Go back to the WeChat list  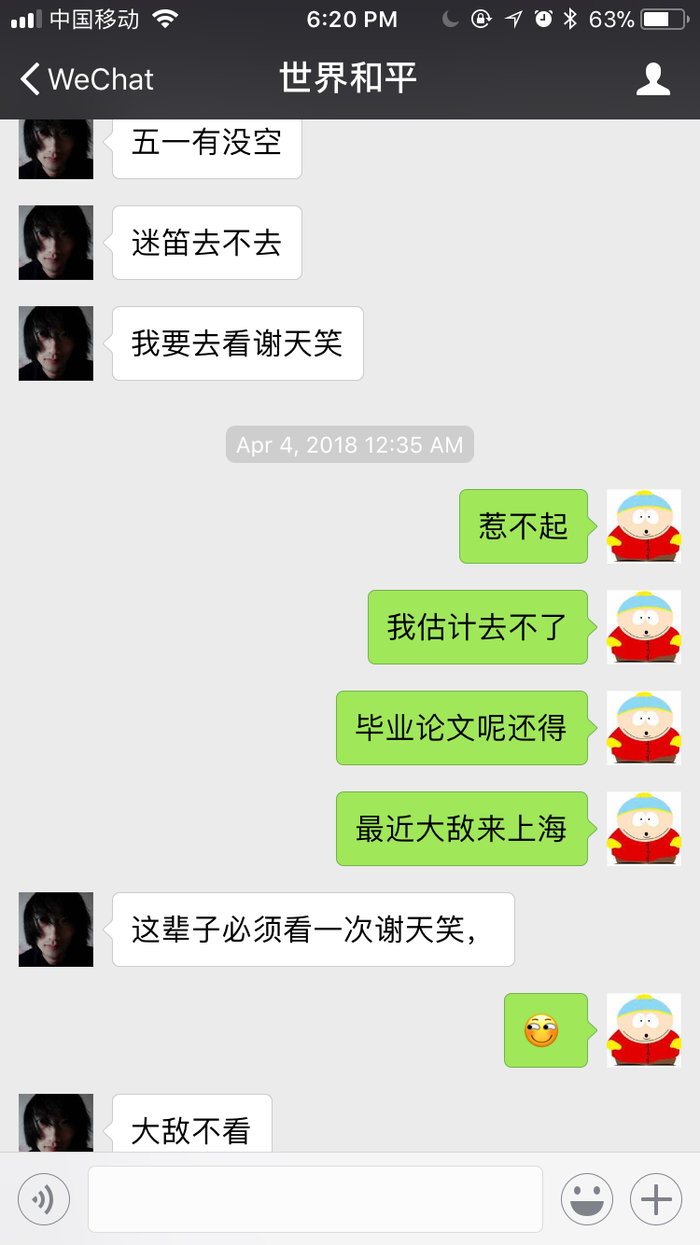point(85,79)
